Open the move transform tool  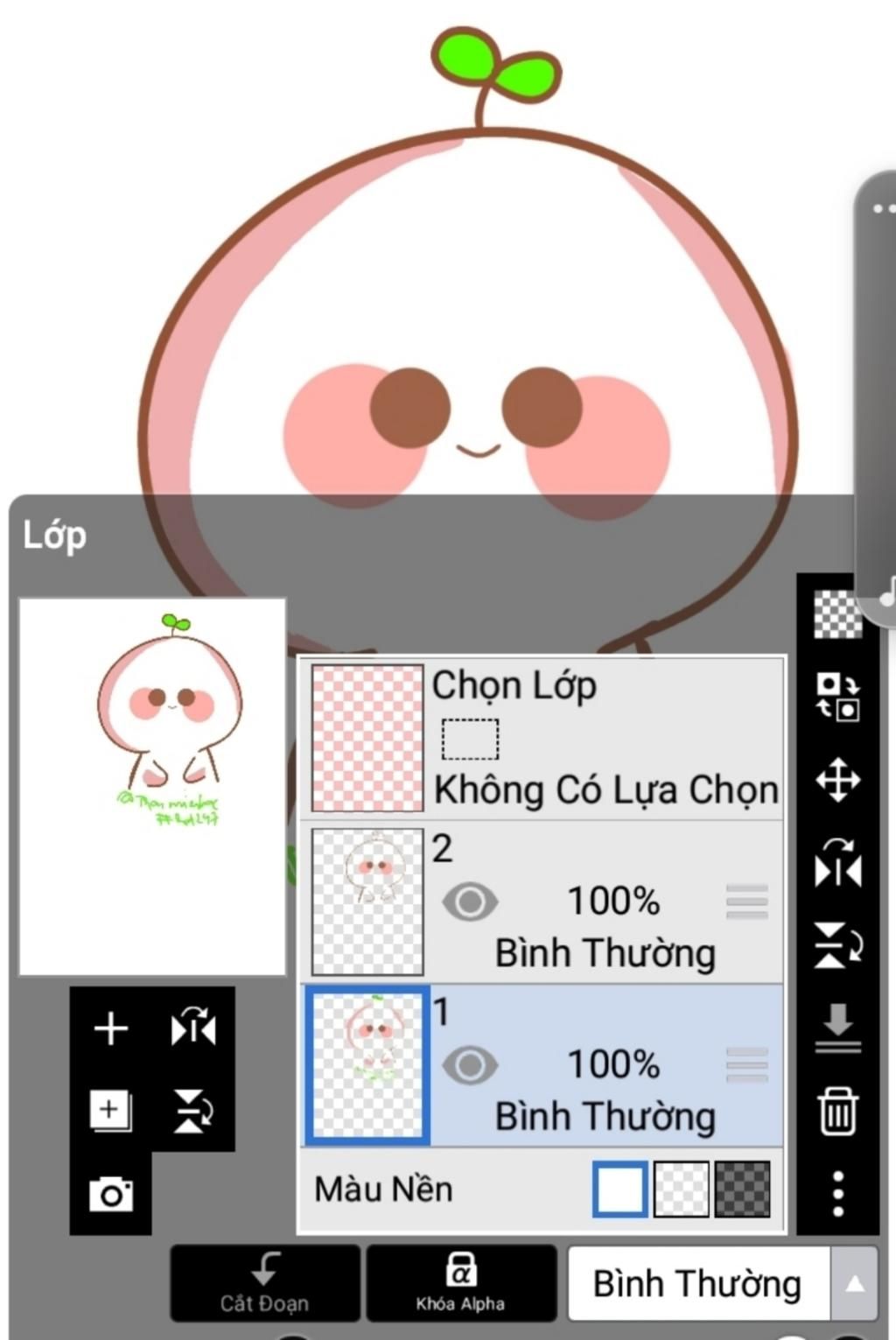pos(837,780)
